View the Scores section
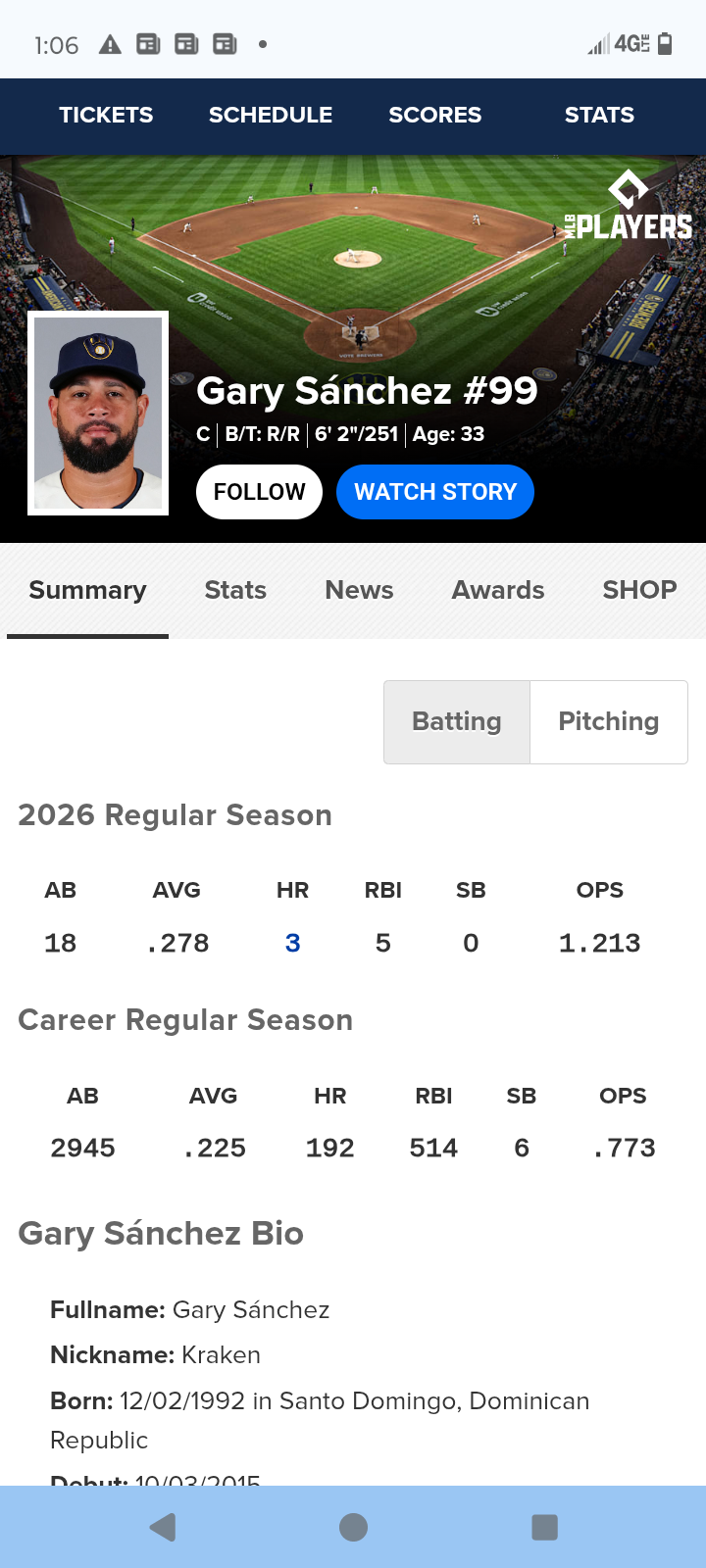 434,115
